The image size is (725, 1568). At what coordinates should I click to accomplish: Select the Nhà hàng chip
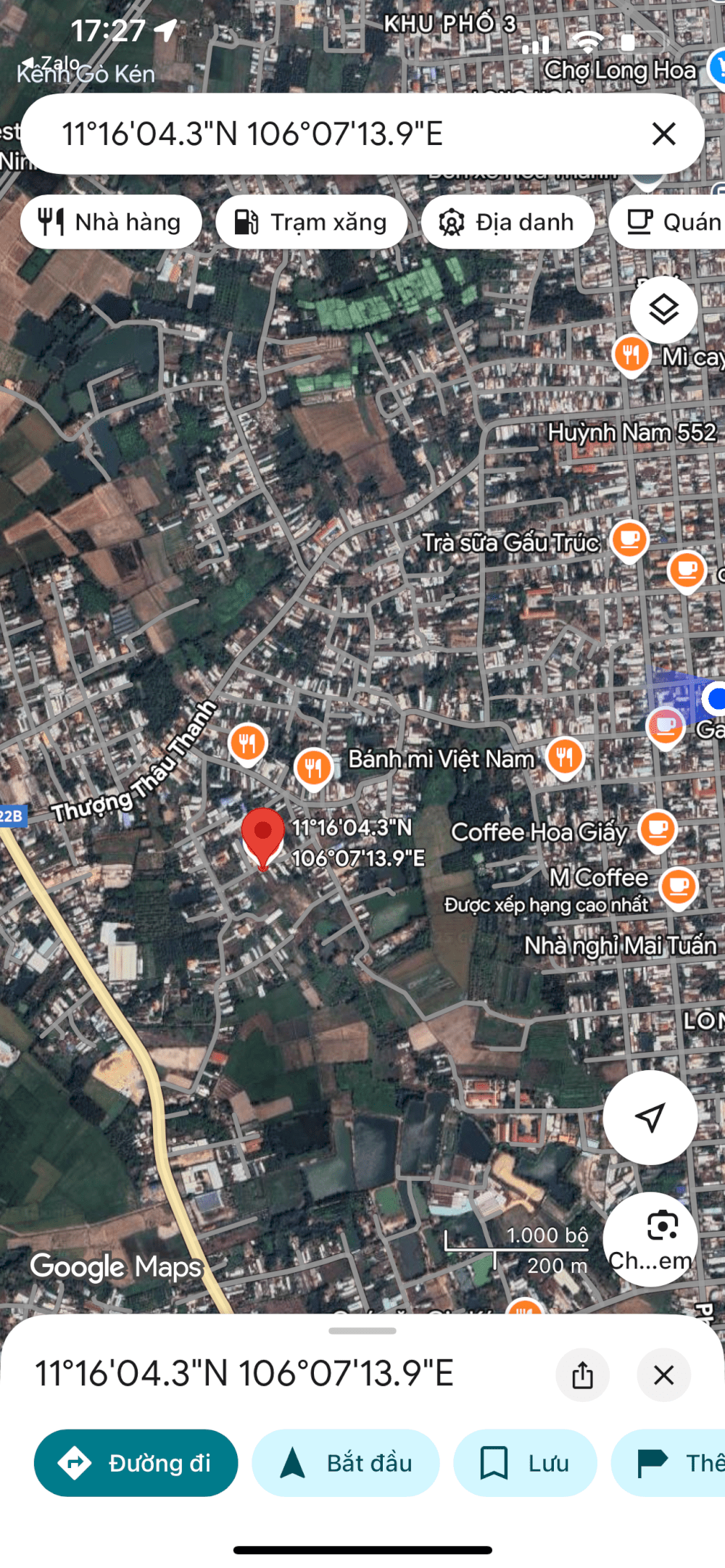111,222
